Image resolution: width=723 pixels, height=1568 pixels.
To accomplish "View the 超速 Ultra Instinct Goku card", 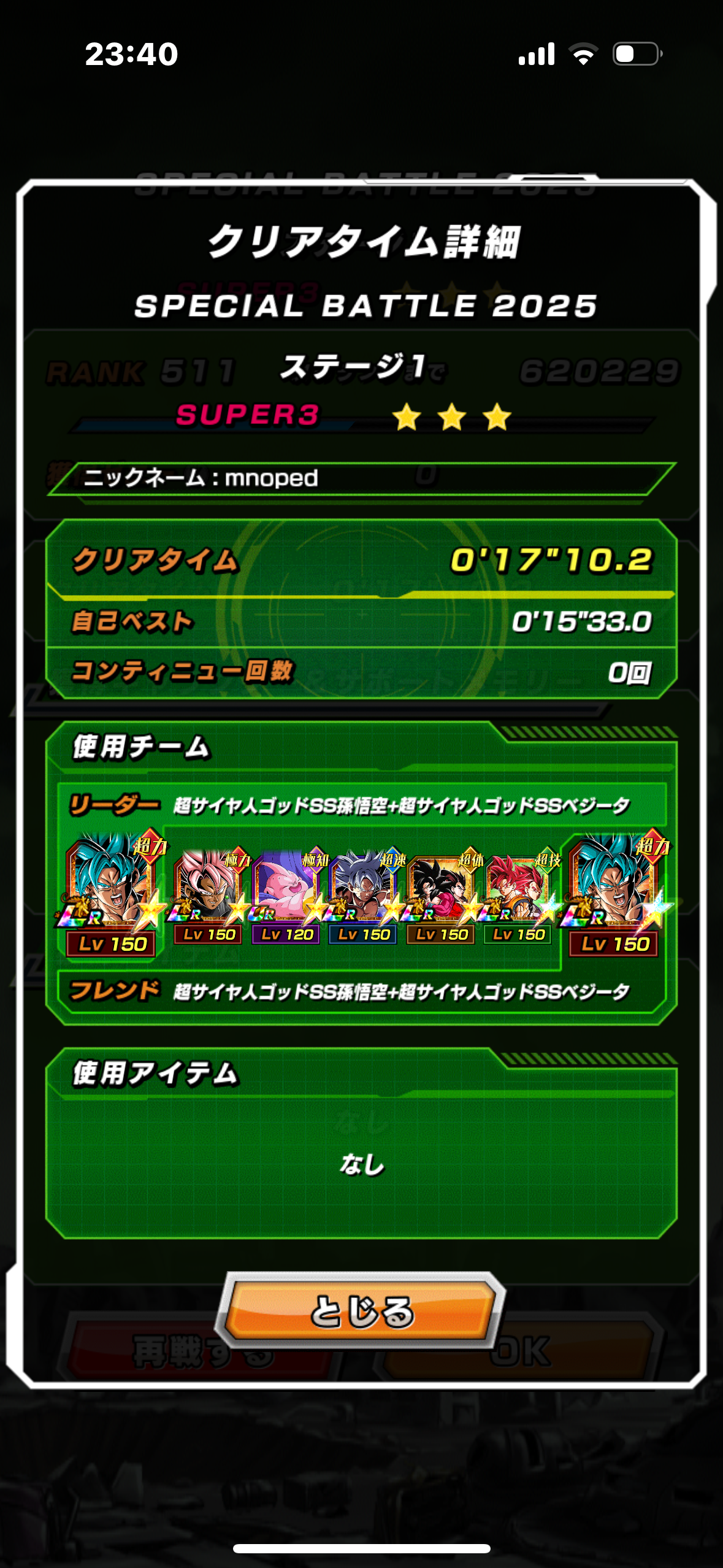I will 364,896.
